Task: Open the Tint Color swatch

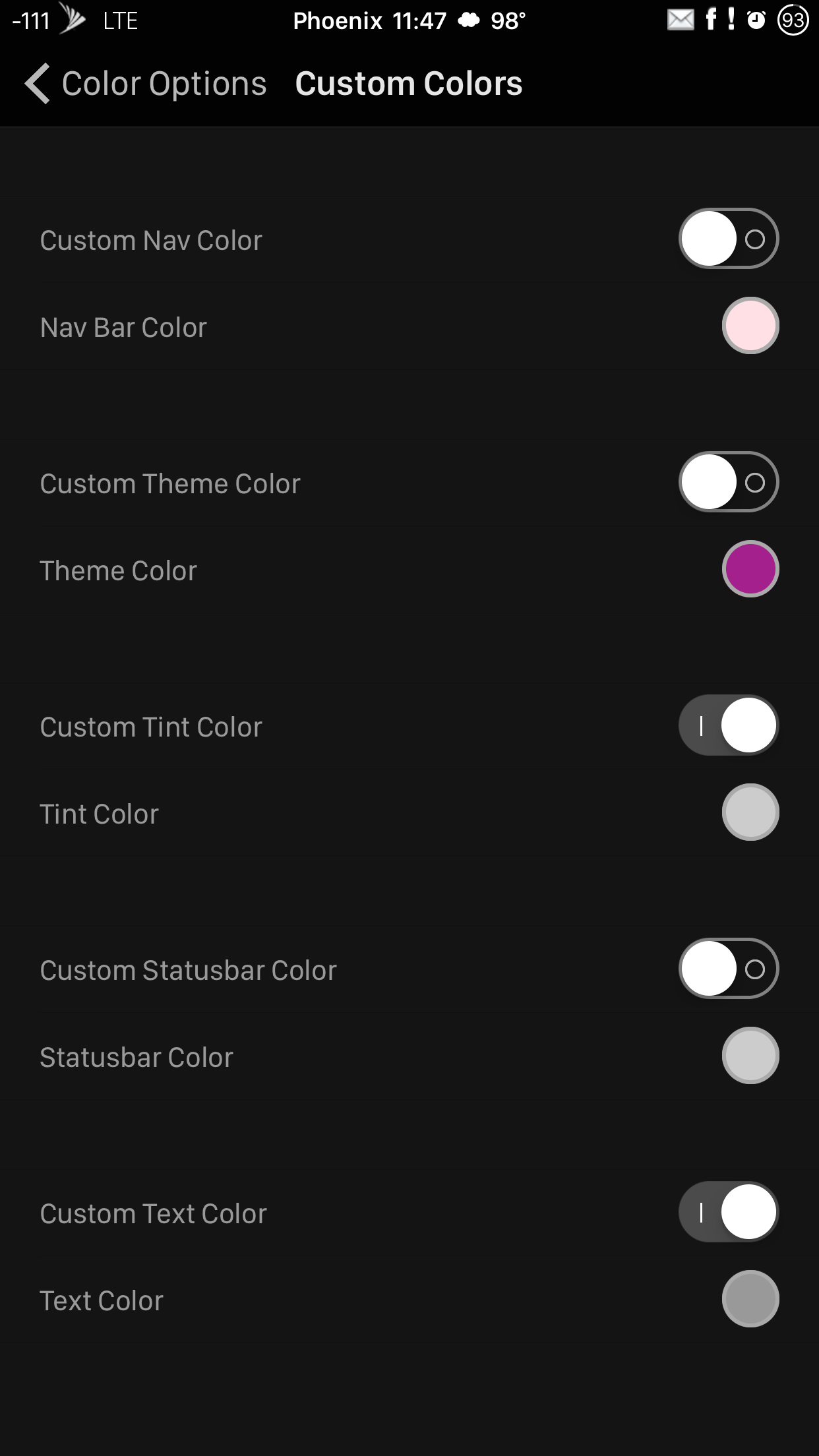Action: point(750,812)
